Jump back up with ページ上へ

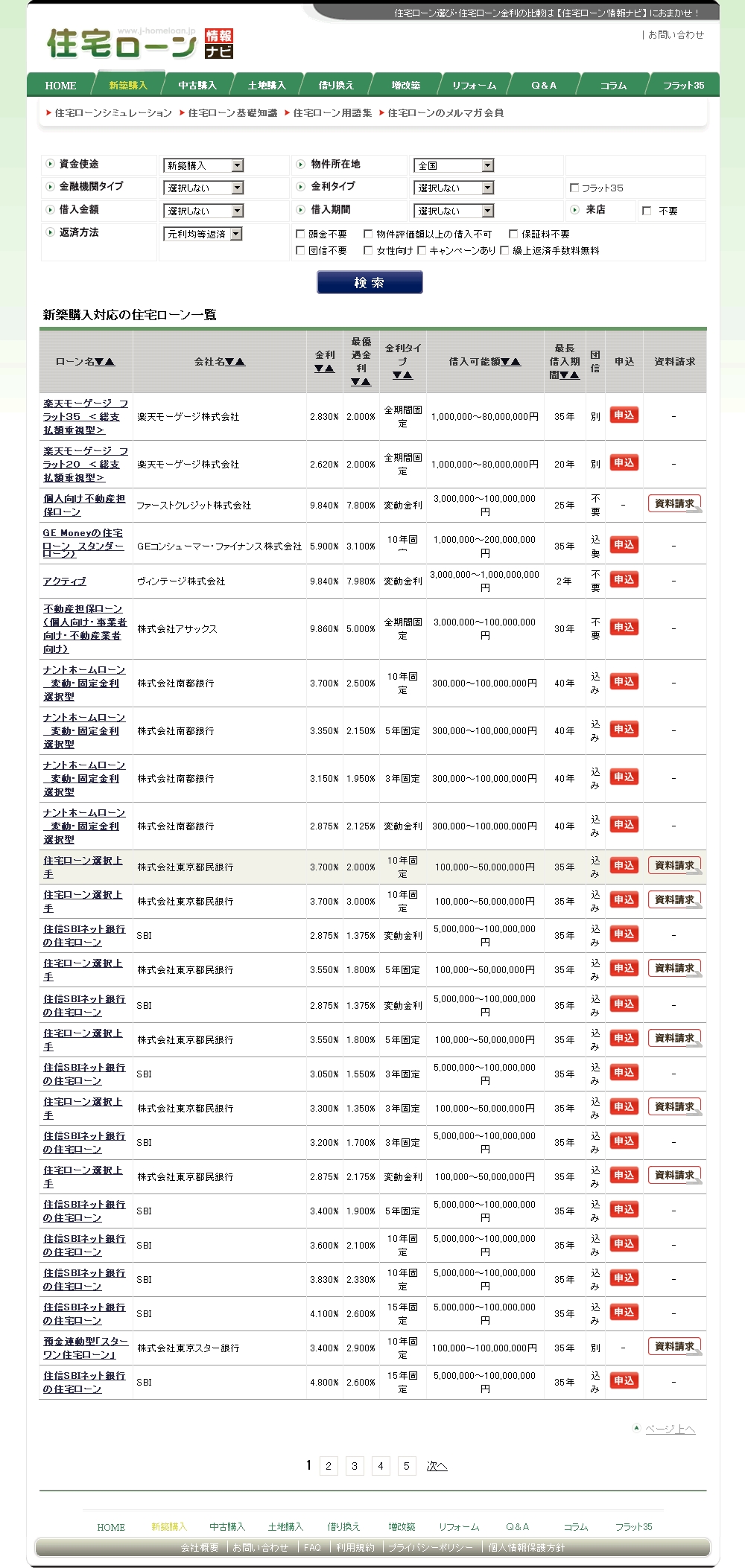point(670,1429)
